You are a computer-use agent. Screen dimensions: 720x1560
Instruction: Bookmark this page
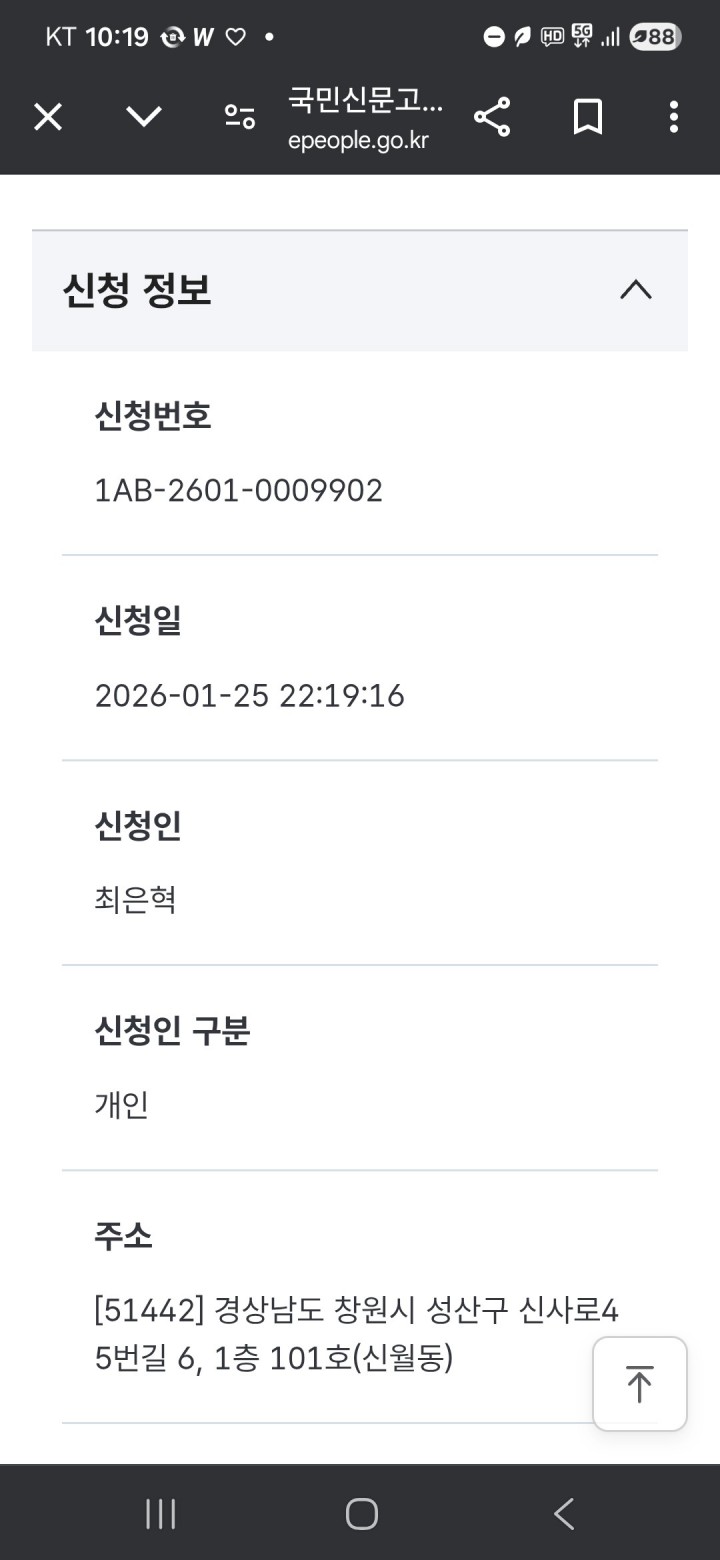[587, 117]
